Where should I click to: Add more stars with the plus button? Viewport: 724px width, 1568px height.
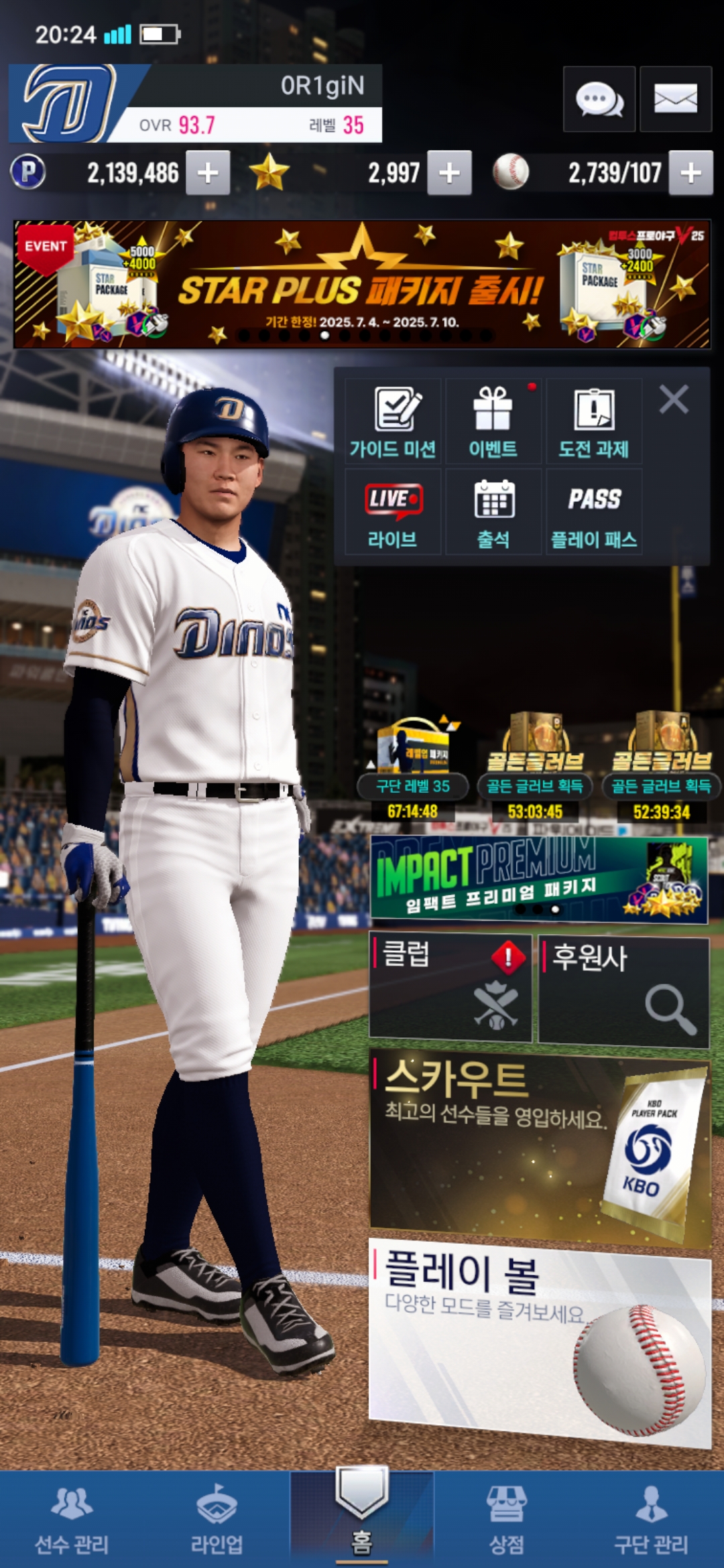click(x=449, y=173)
